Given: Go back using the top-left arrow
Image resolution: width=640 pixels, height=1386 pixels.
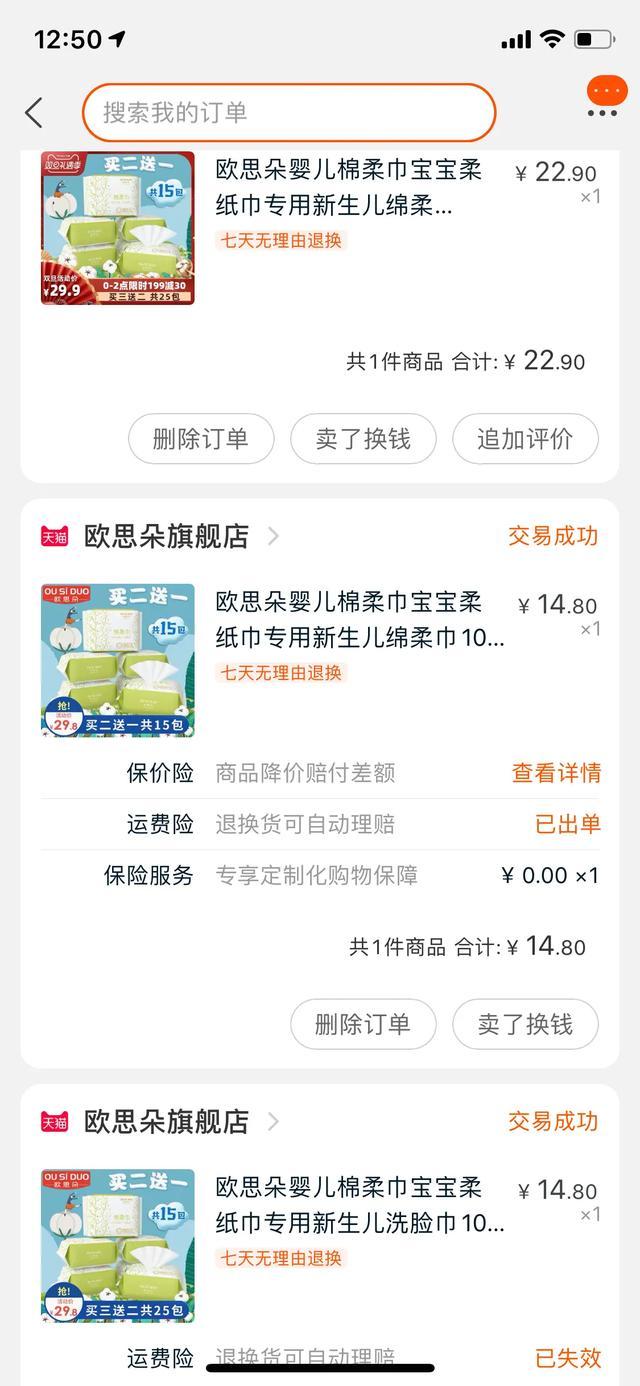Looking at the screenshot, I should click(x=35, y=113).
